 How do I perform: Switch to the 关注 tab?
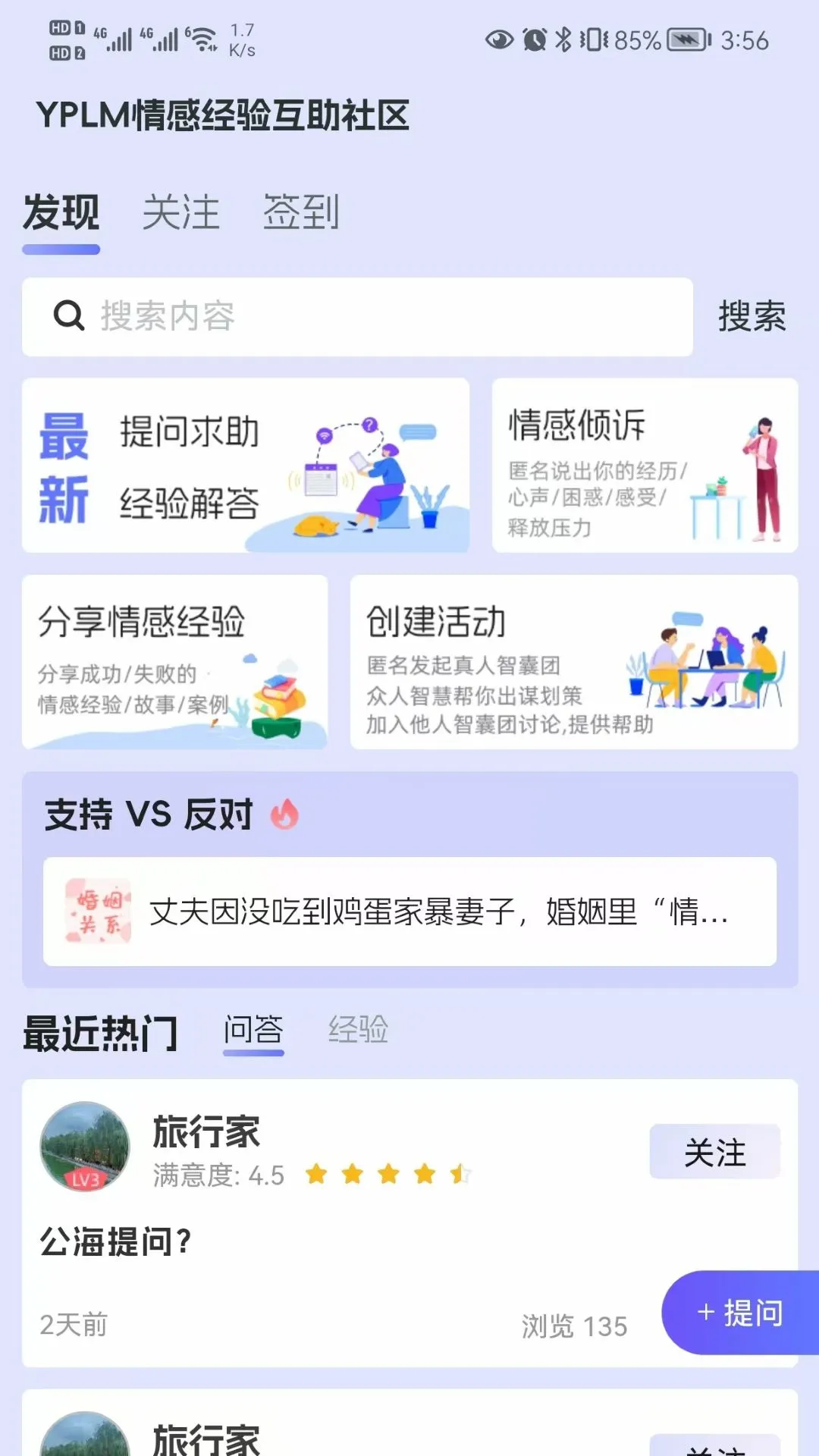coord(182,212)
